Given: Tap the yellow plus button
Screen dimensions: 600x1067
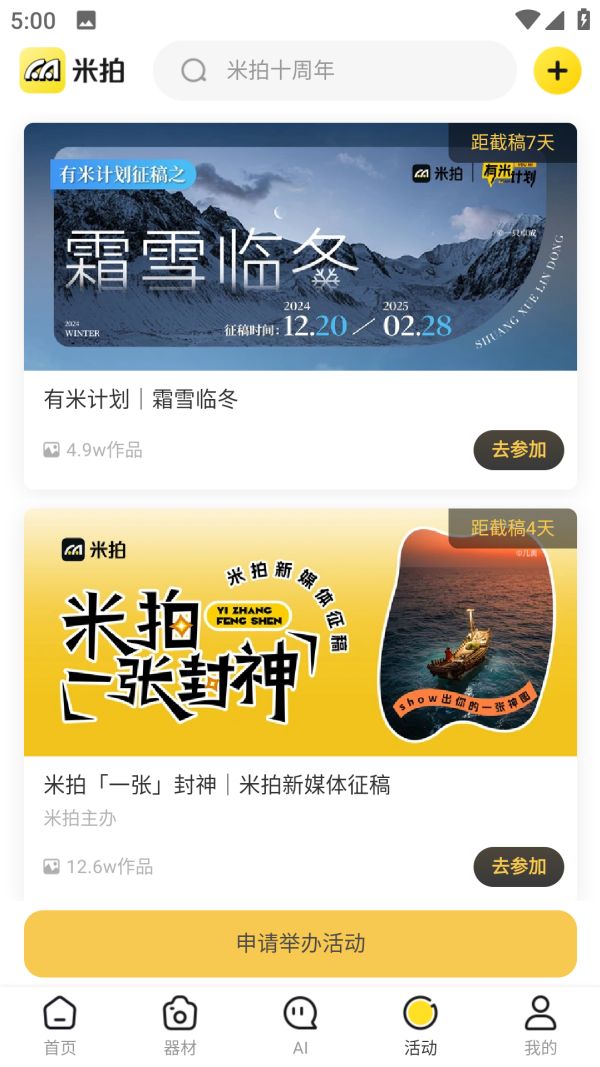Looking at the screenshot, I should 557,70.
